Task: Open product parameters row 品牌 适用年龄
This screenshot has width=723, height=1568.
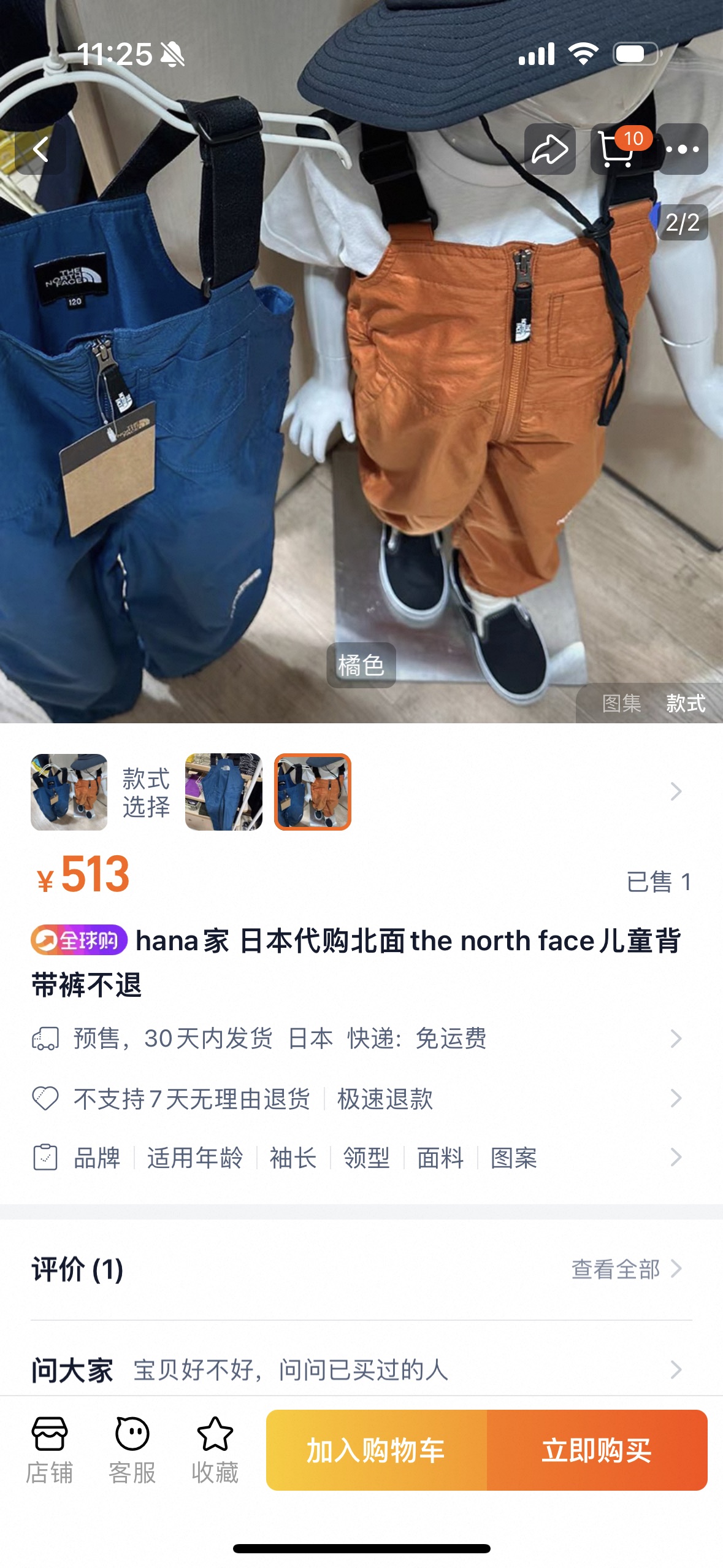Action: click(x=356, y=1158)
